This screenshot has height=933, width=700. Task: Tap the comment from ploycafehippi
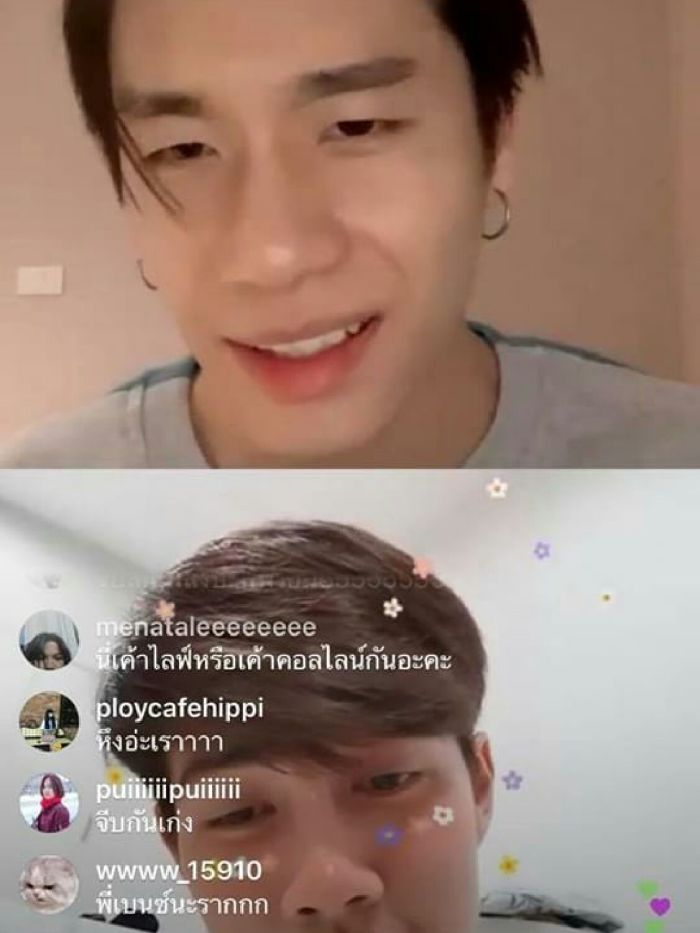(160, 742)
